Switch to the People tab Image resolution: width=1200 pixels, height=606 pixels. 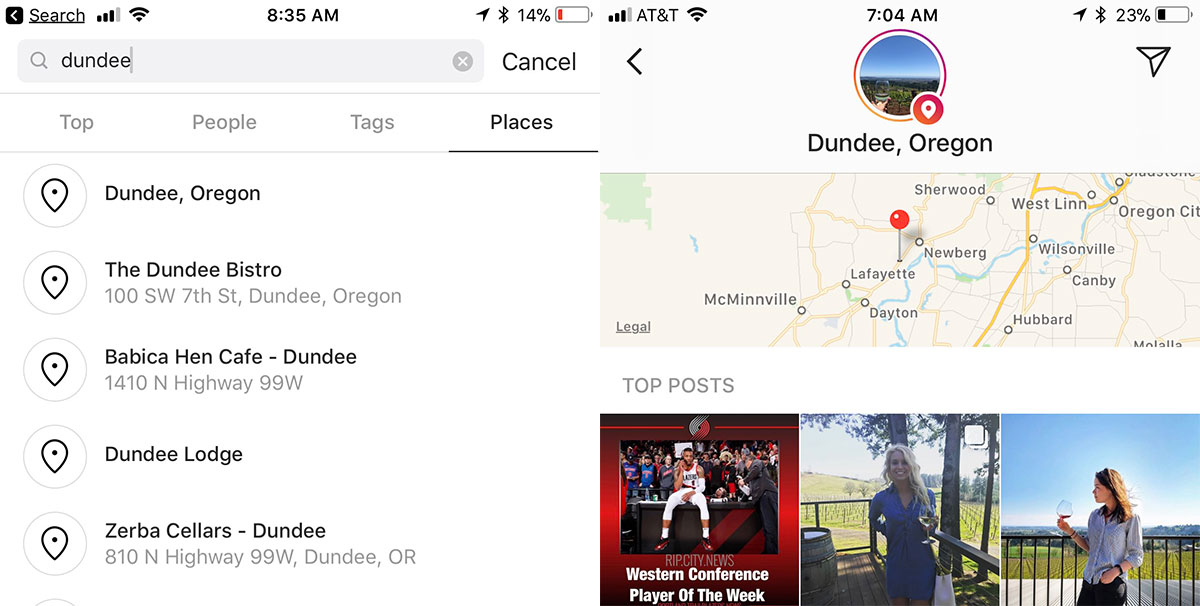tap(224, 122)
